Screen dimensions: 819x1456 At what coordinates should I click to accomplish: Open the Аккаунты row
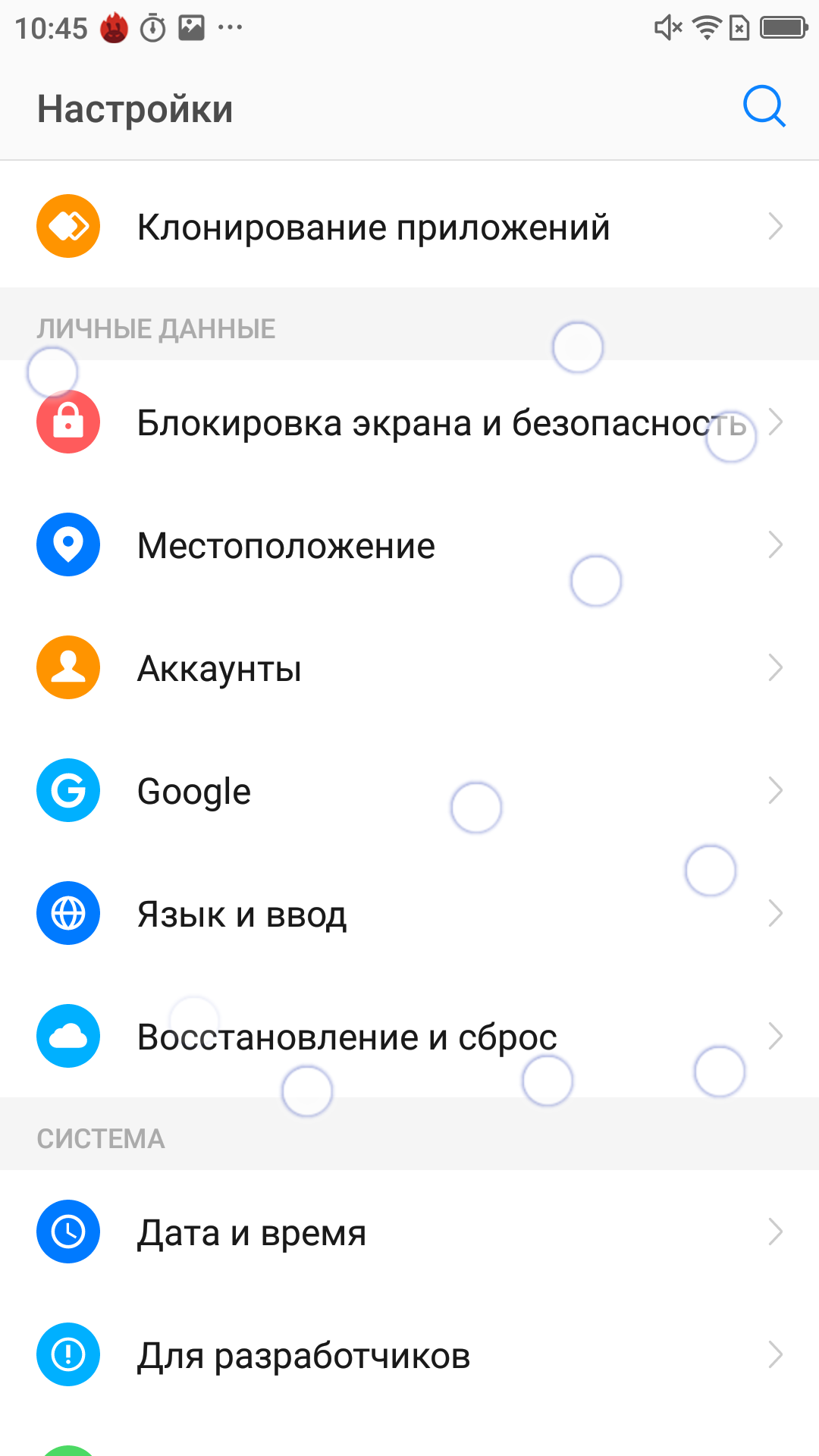[x=409, y=667]
